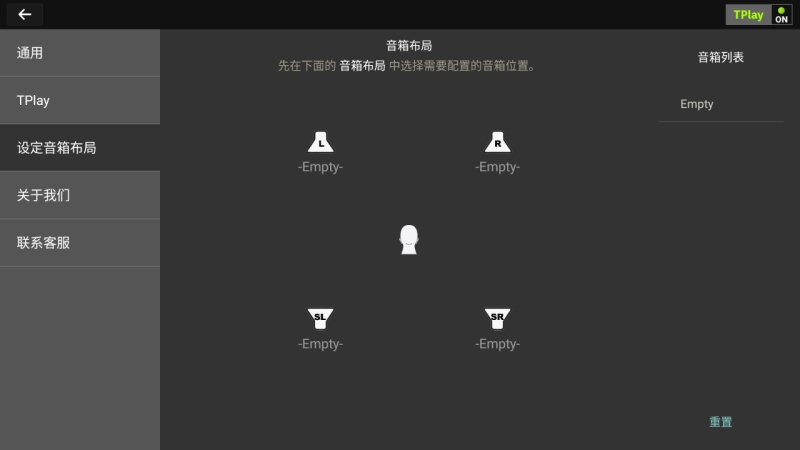Select the R front-right speaker position
Viewport: 800px width, 450px height.
point(498,142)
